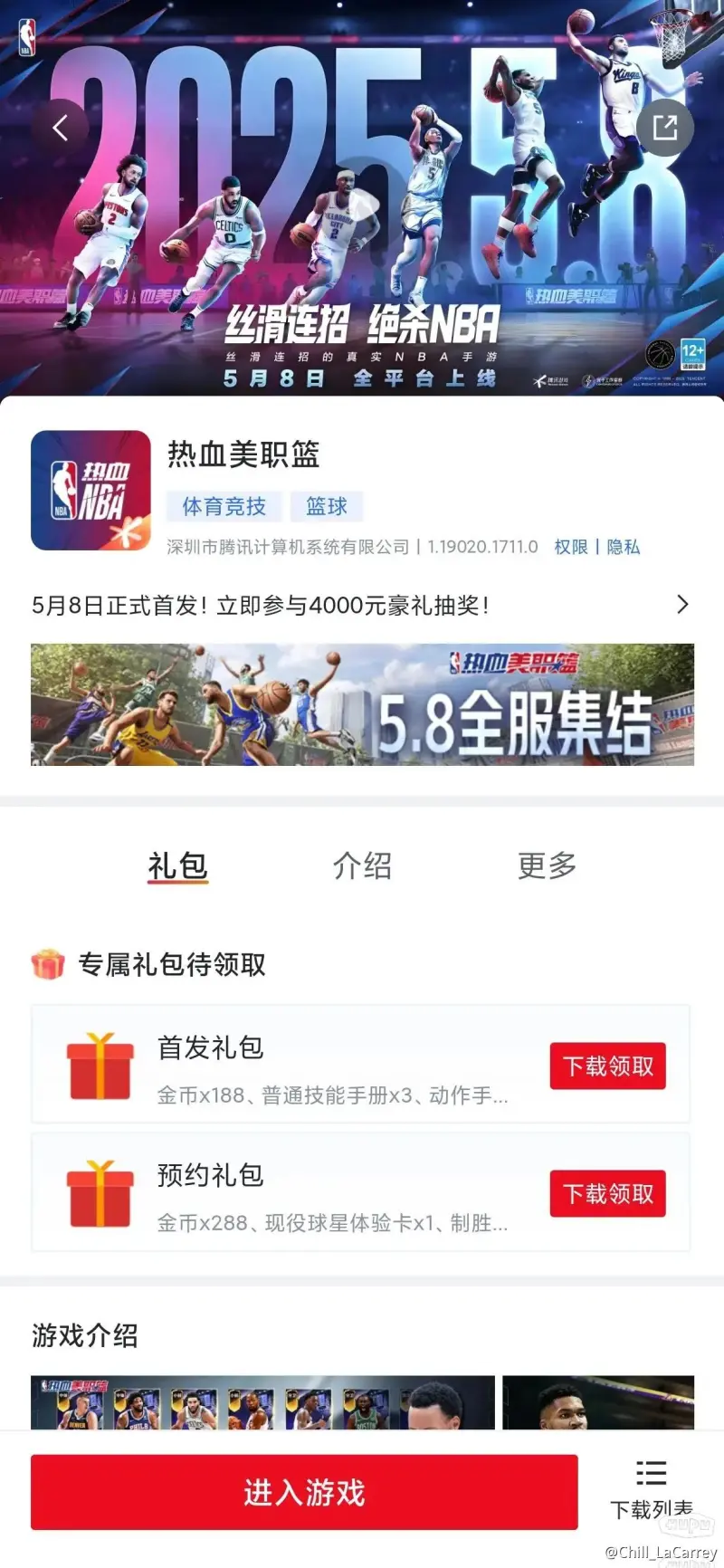Image resolution: width=724 pixels, height=1568 pixels.
Task: Open the 篮球 tag
Action: (x=327, y=506)
